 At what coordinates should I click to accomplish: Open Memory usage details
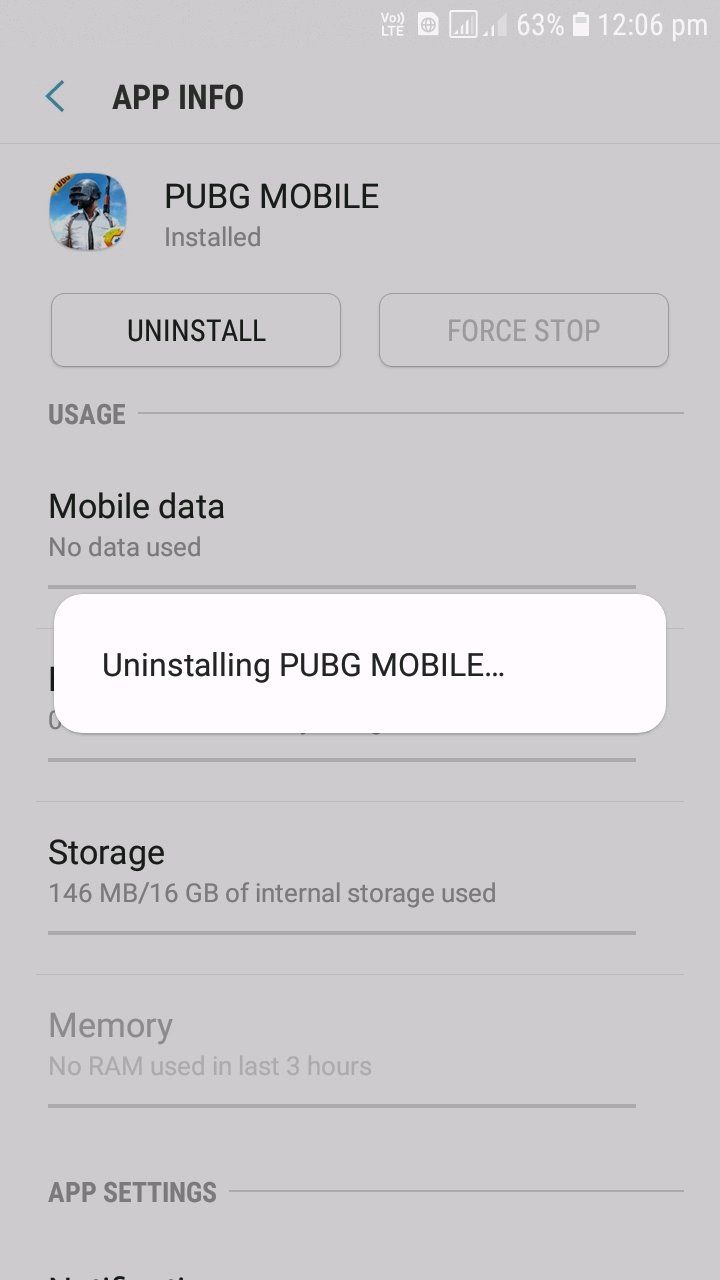click(x=340, y=1044)
